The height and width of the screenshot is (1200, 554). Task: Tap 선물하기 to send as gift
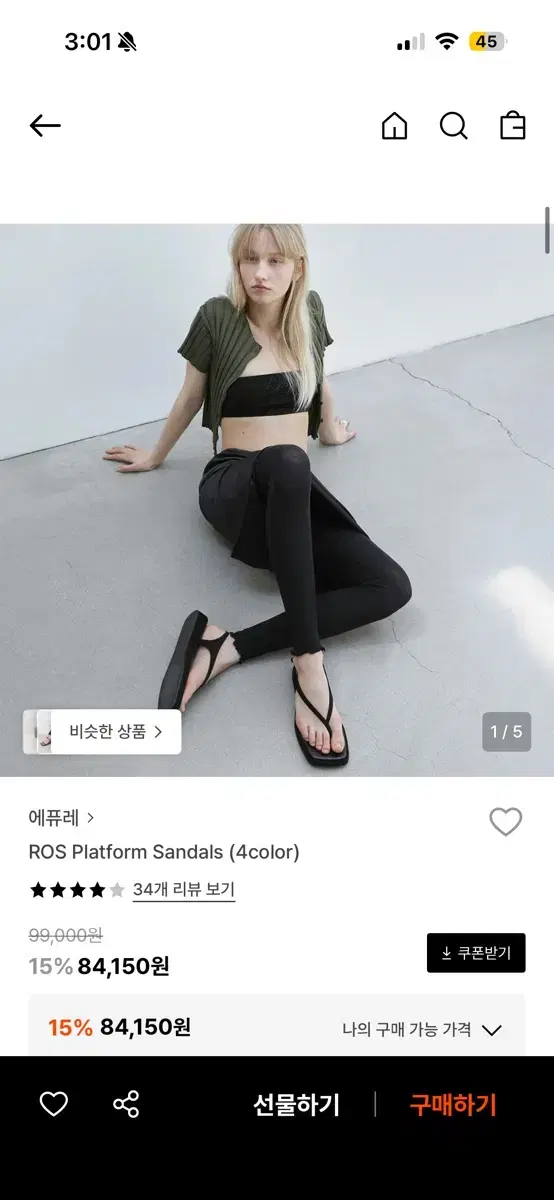click(297, 1105)
